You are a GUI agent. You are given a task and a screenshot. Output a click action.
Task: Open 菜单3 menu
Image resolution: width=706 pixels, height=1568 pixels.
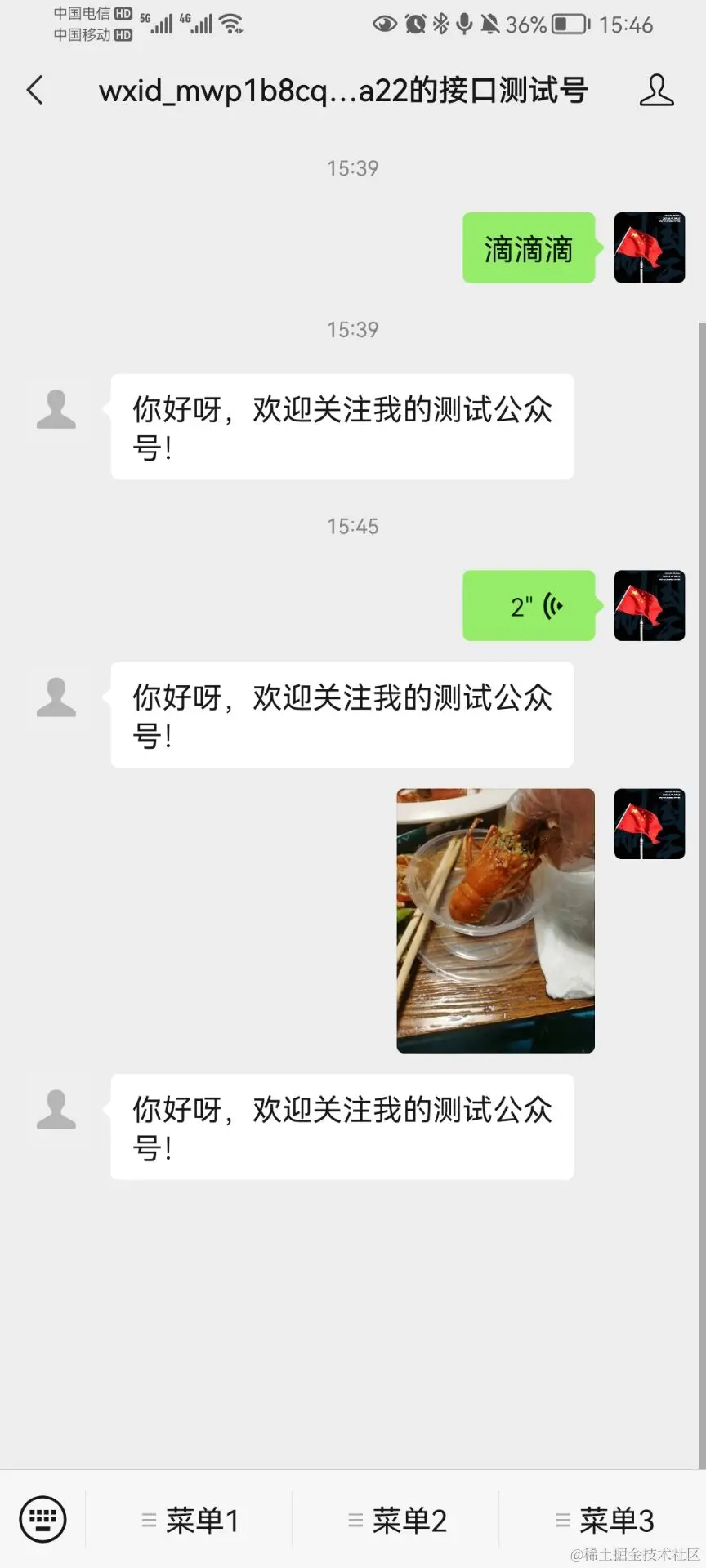click(x=605, y=1521)
